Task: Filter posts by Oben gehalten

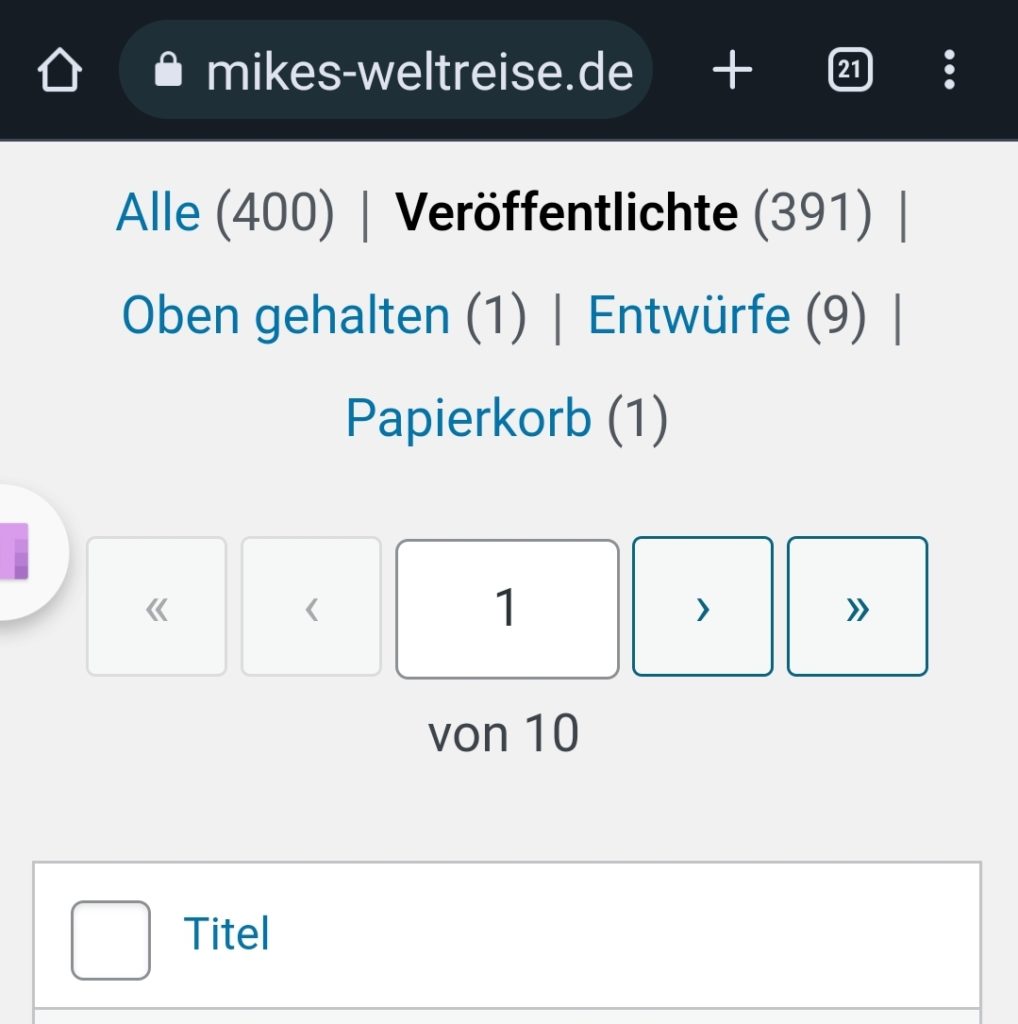Action: (285, 316)
